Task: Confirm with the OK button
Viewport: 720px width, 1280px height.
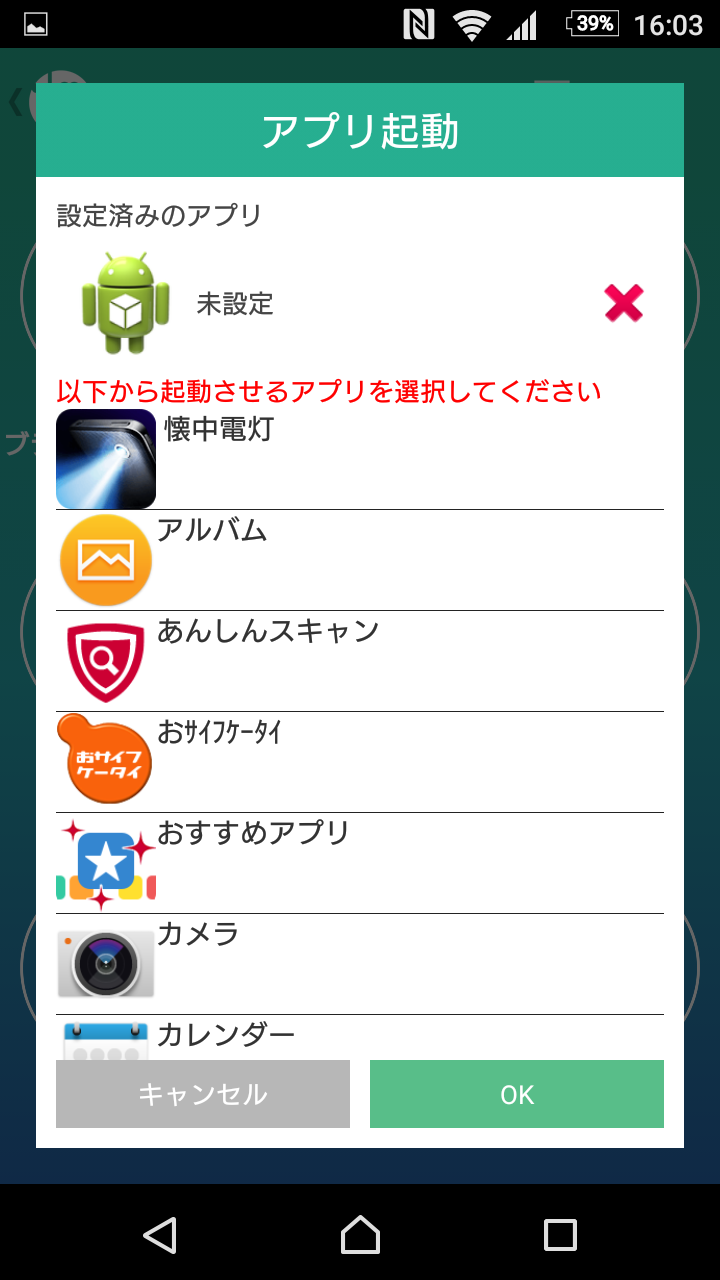Action: 517,1094
